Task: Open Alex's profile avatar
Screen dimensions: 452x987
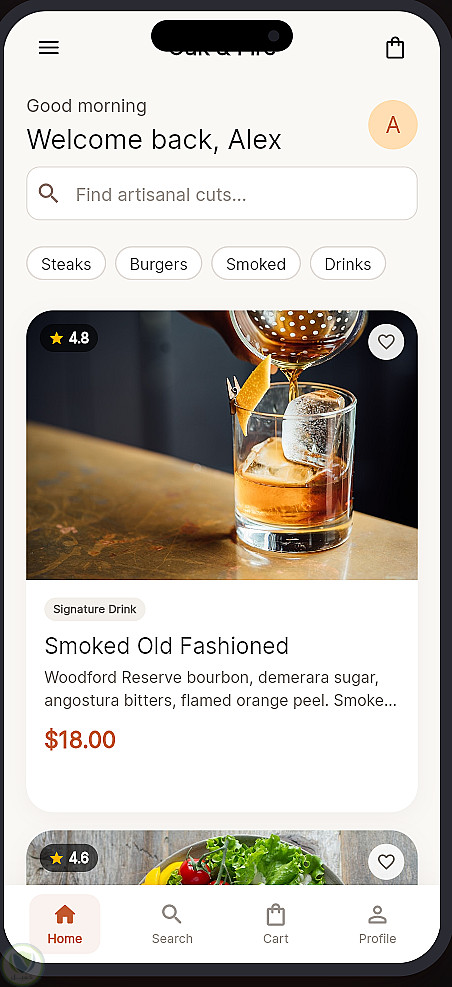Action: click(393, 125)
